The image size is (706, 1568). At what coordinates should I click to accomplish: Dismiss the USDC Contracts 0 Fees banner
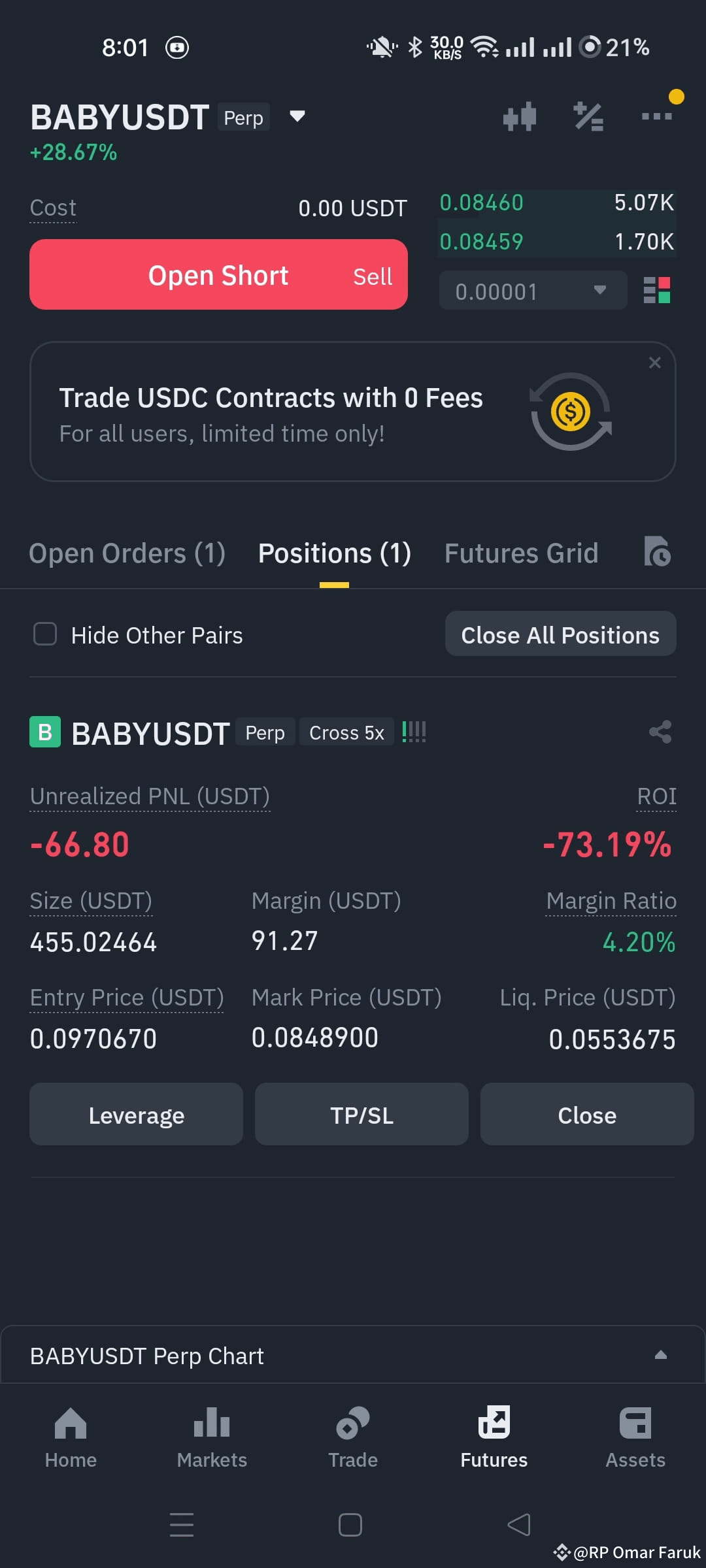[x=654, y=363]
